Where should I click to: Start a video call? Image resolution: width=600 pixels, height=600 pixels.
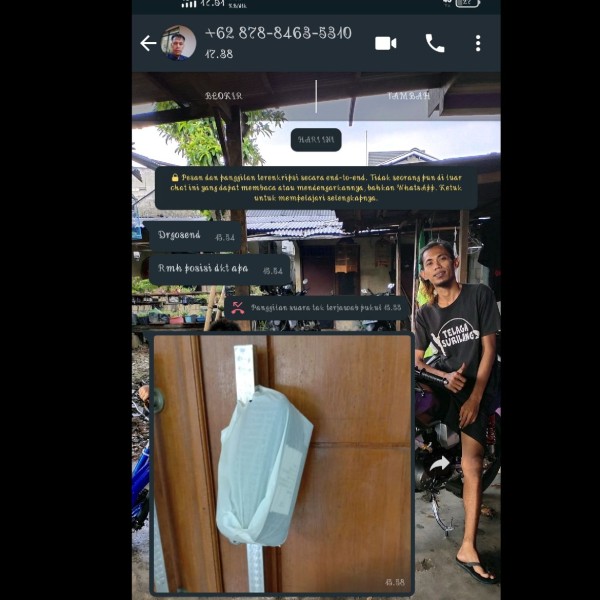point(385,43)
